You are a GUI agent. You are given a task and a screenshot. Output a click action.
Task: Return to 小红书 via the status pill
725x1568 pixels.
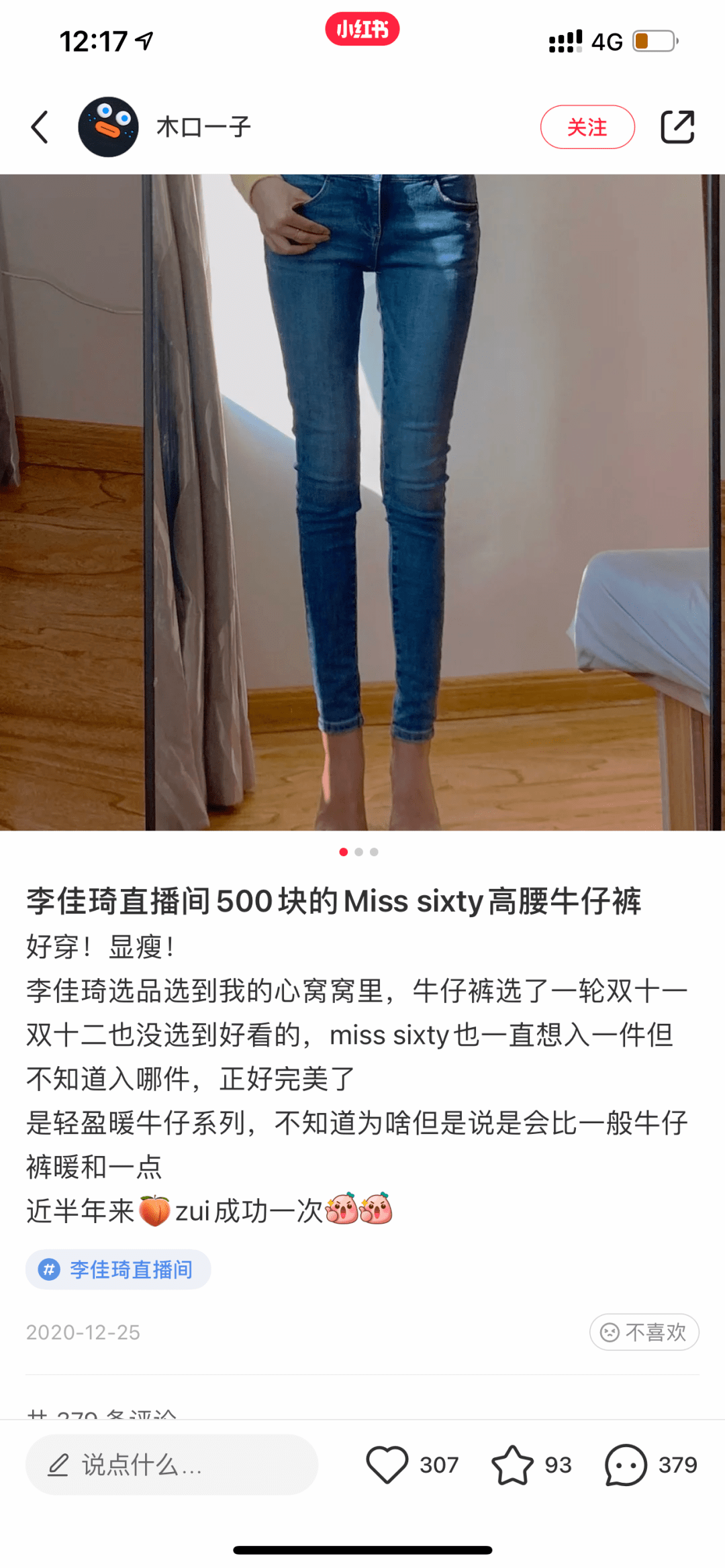362,30
